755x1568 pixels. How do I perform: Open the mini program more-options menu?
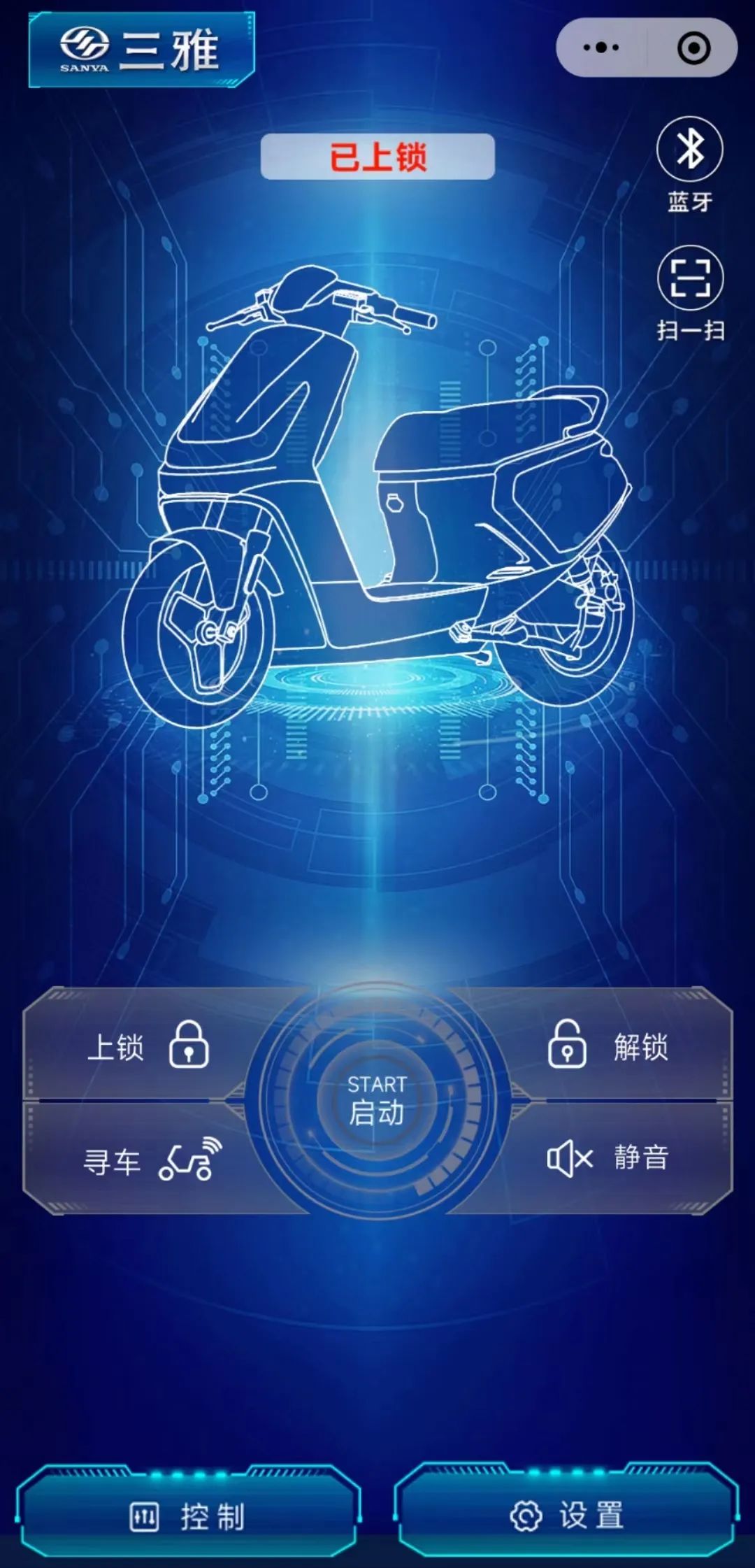pyautogui.click(x=601, y=48)
